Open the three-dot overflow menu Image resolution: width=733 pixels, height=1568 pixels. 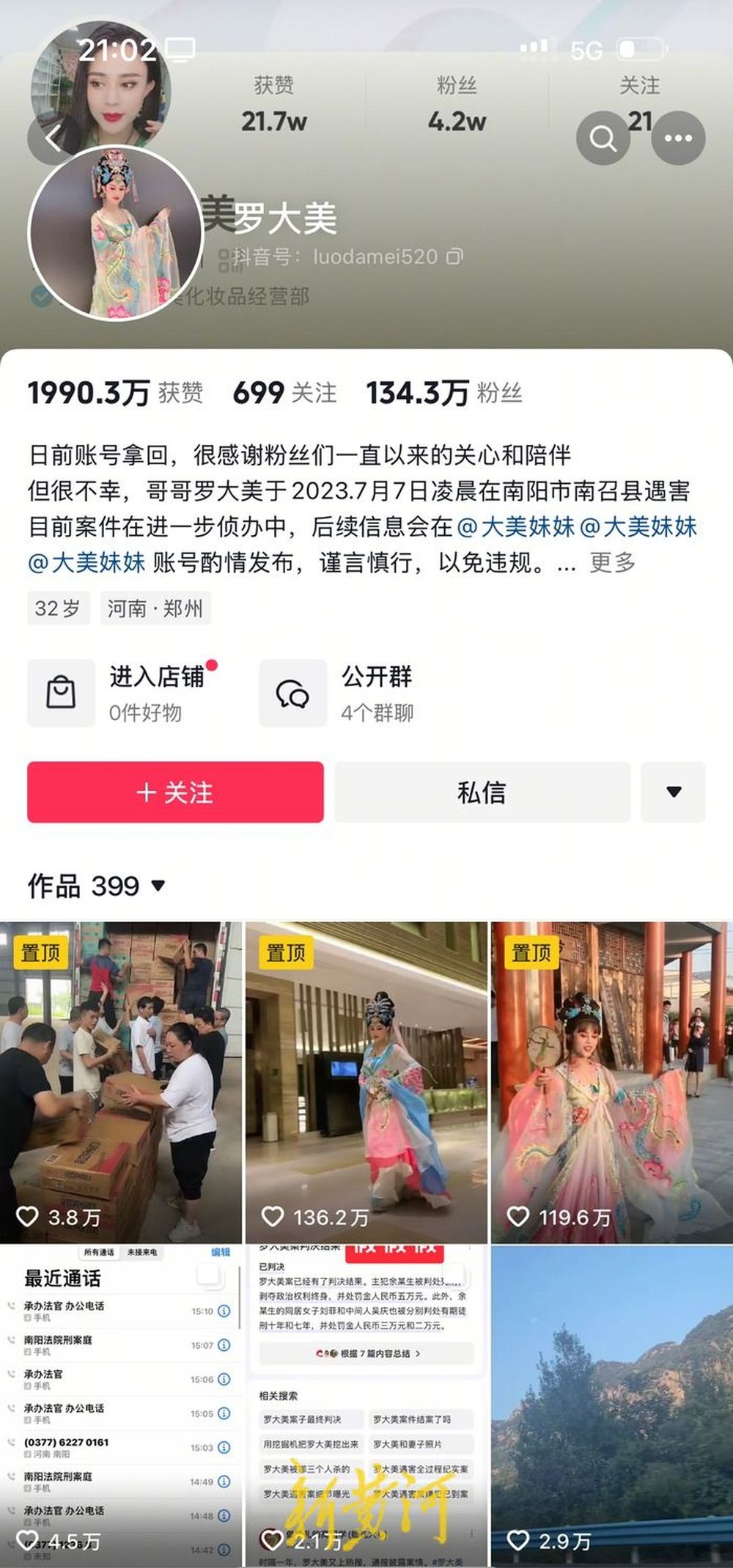678,138
